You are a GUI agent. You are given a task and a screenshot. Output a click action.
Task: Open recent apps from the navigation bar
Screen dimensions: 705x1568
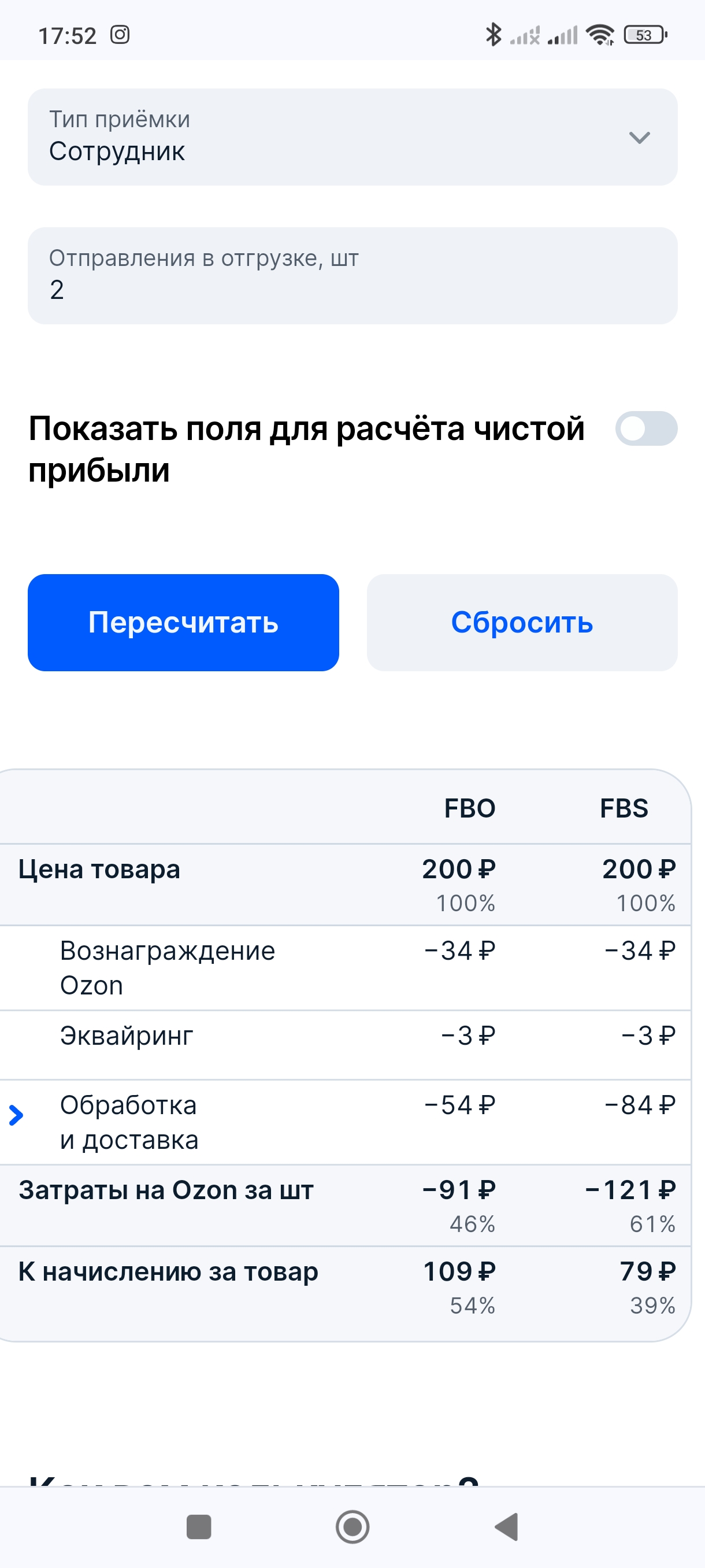click(199, 1526)
